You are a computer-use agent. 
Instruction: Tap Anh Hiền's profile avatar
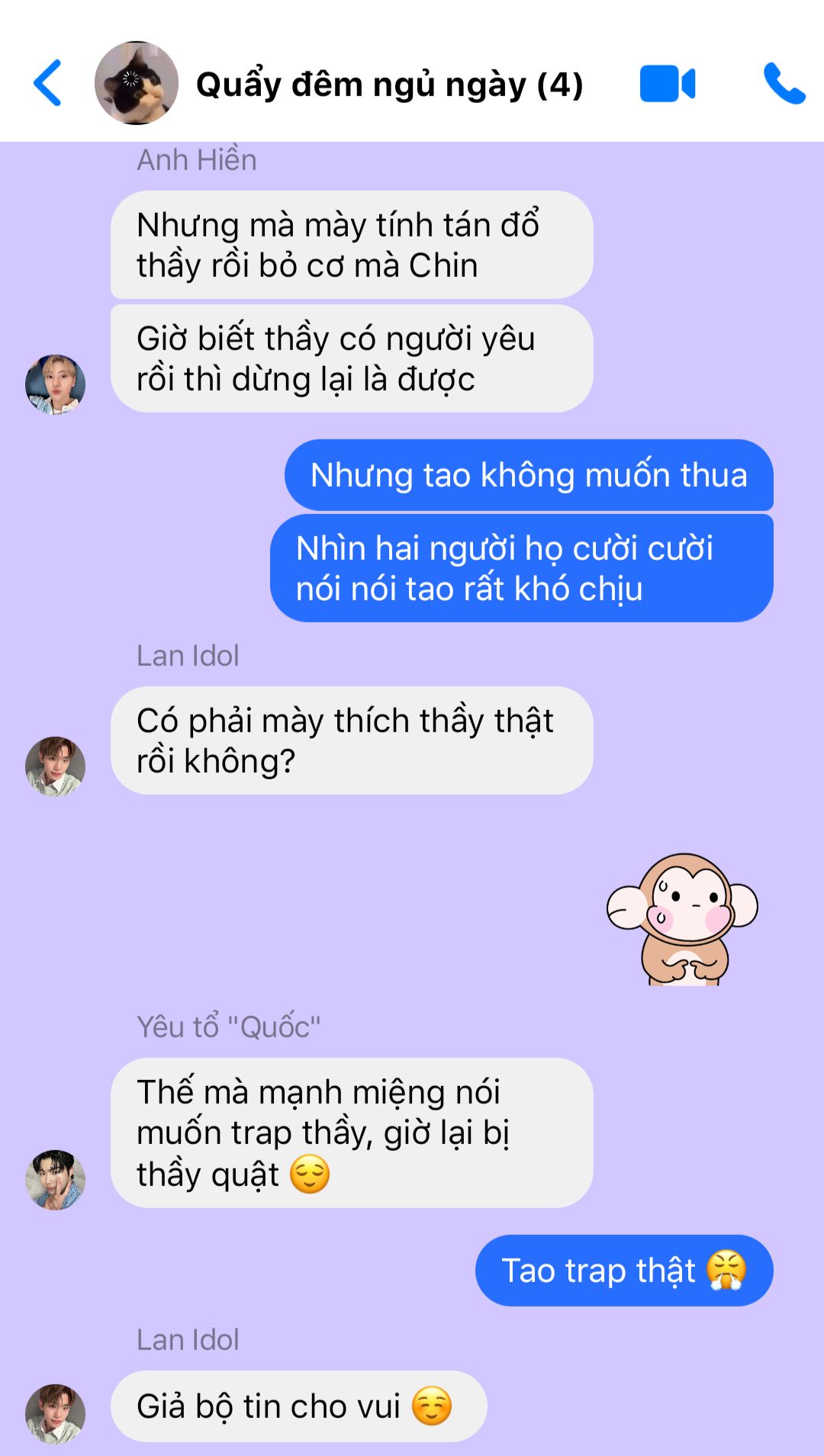[55, 384]
